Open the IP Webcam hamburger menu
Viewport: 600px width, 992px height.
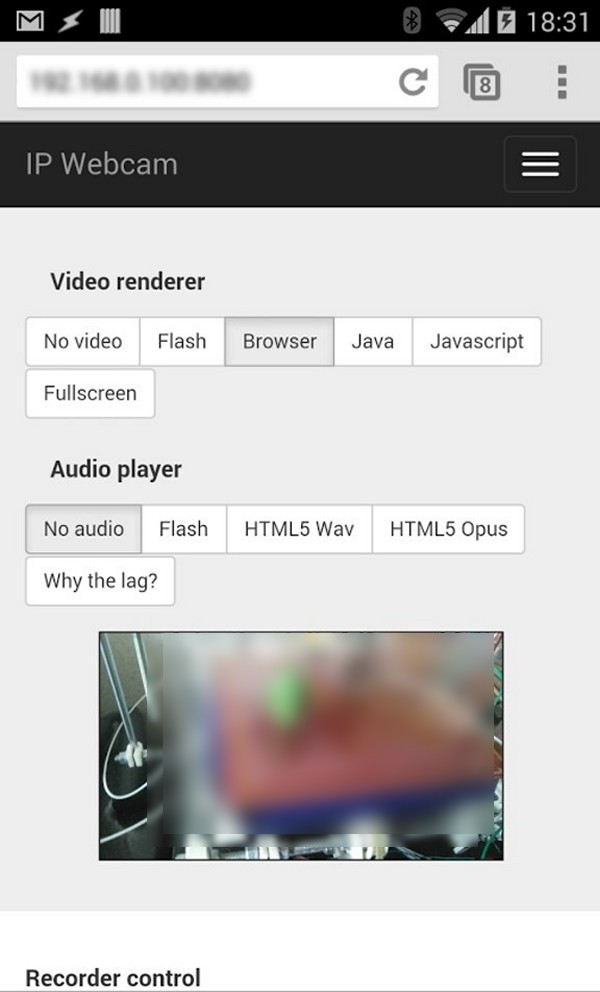540,164
